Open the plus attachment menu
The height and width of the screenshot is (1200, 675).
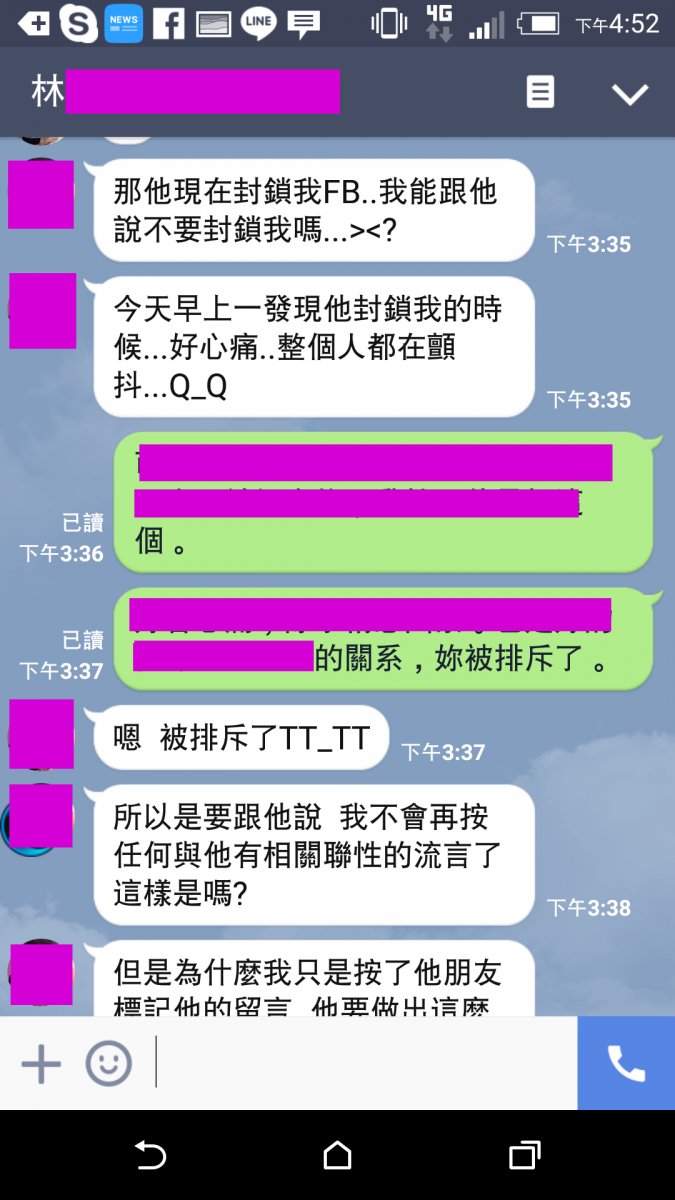coord(41,1063)
